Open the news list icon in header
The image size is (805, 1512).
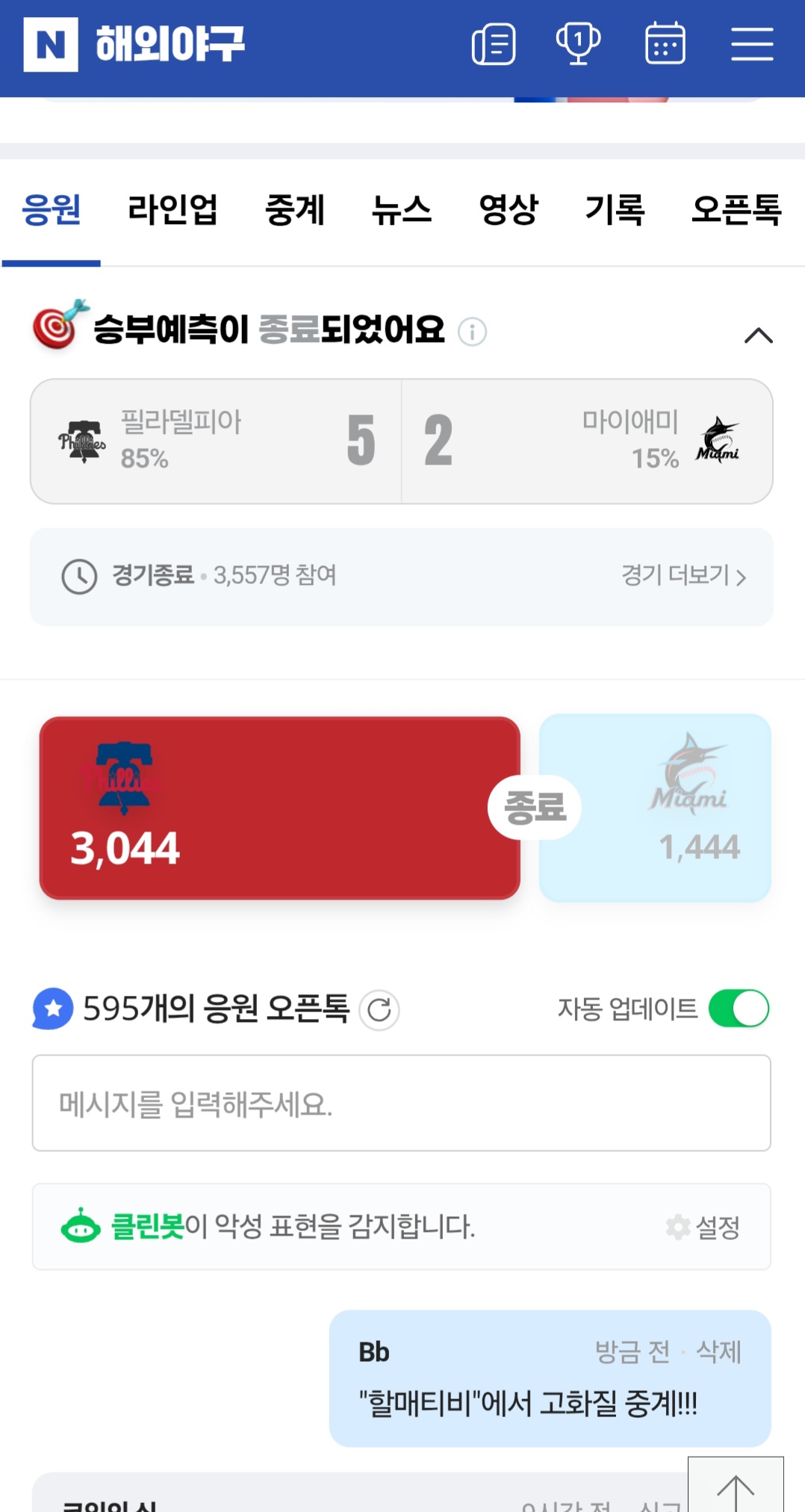pyautogui.click(x=494, y=45)
